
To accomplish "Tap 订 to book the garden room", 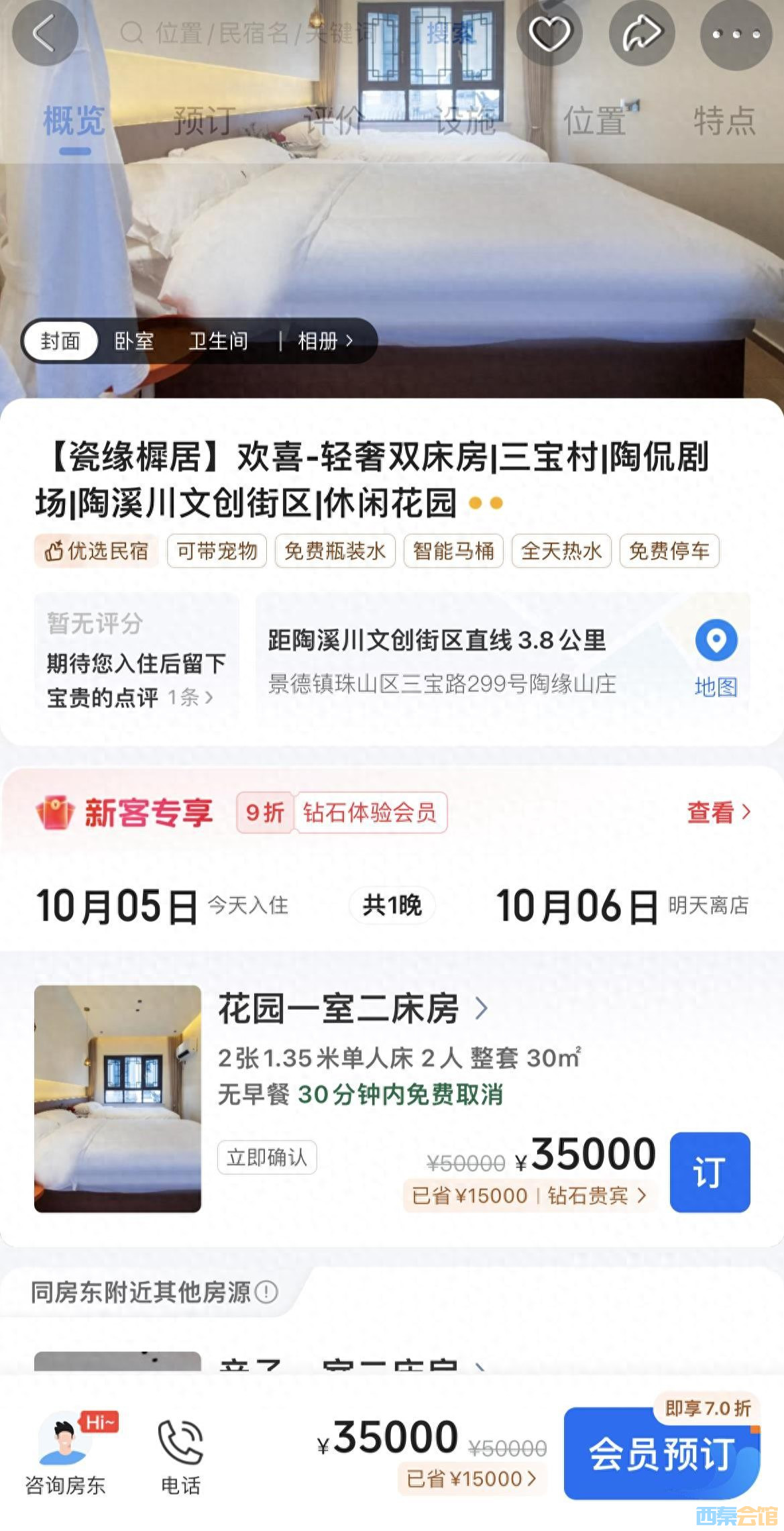I will point(710,1171).
